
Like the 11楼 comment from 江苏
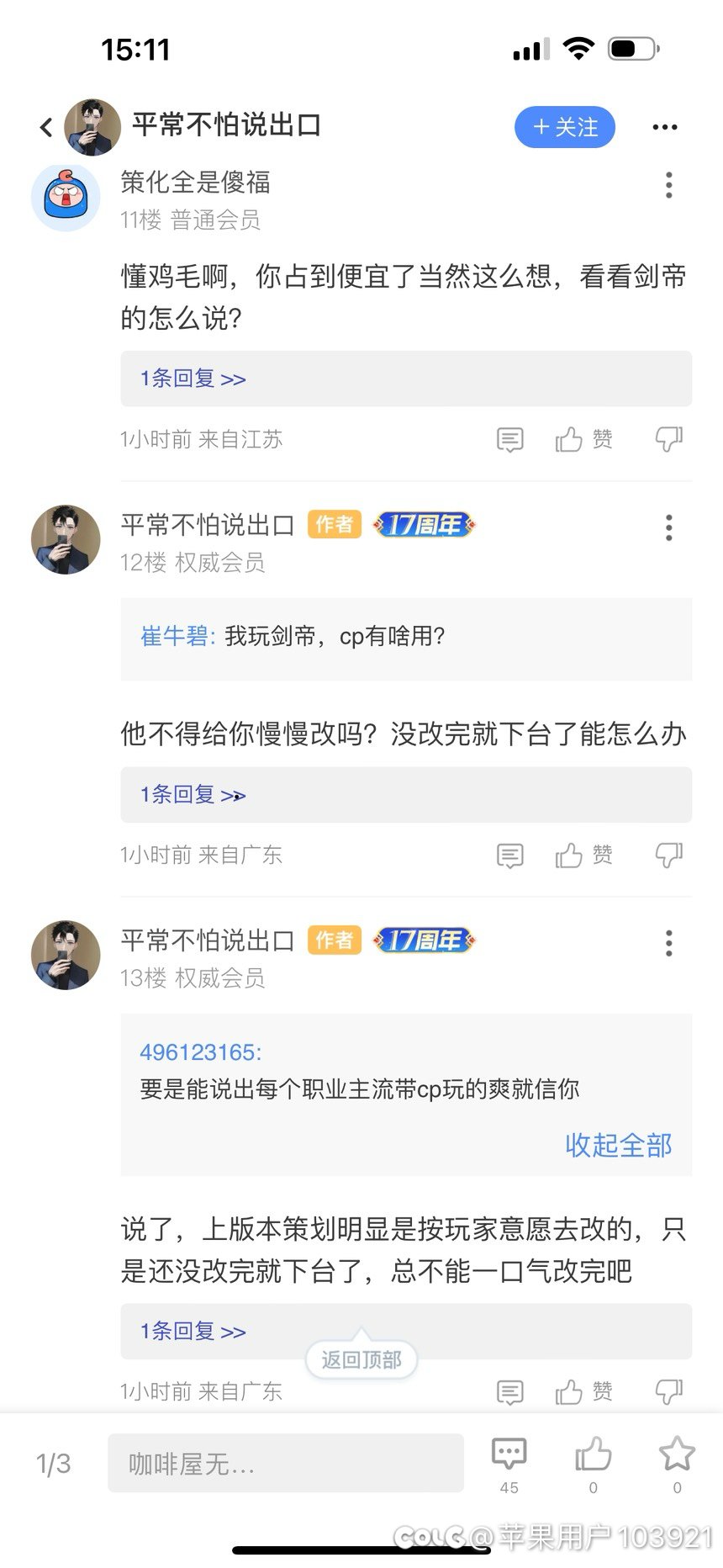(x=583, y=438)
